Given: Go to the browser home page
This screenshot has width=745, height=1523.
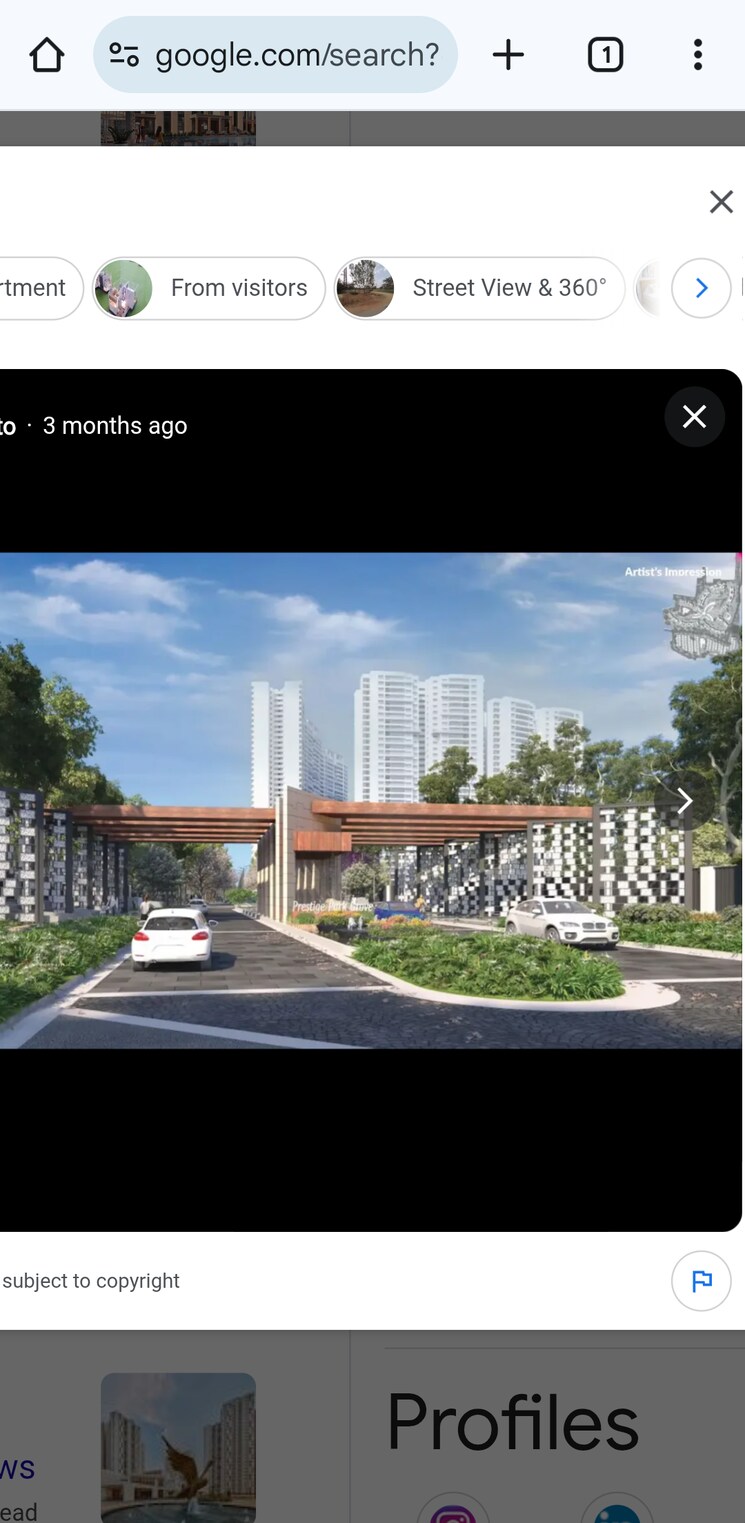Looking at the screenshot, I should click(x=46, y=55).
